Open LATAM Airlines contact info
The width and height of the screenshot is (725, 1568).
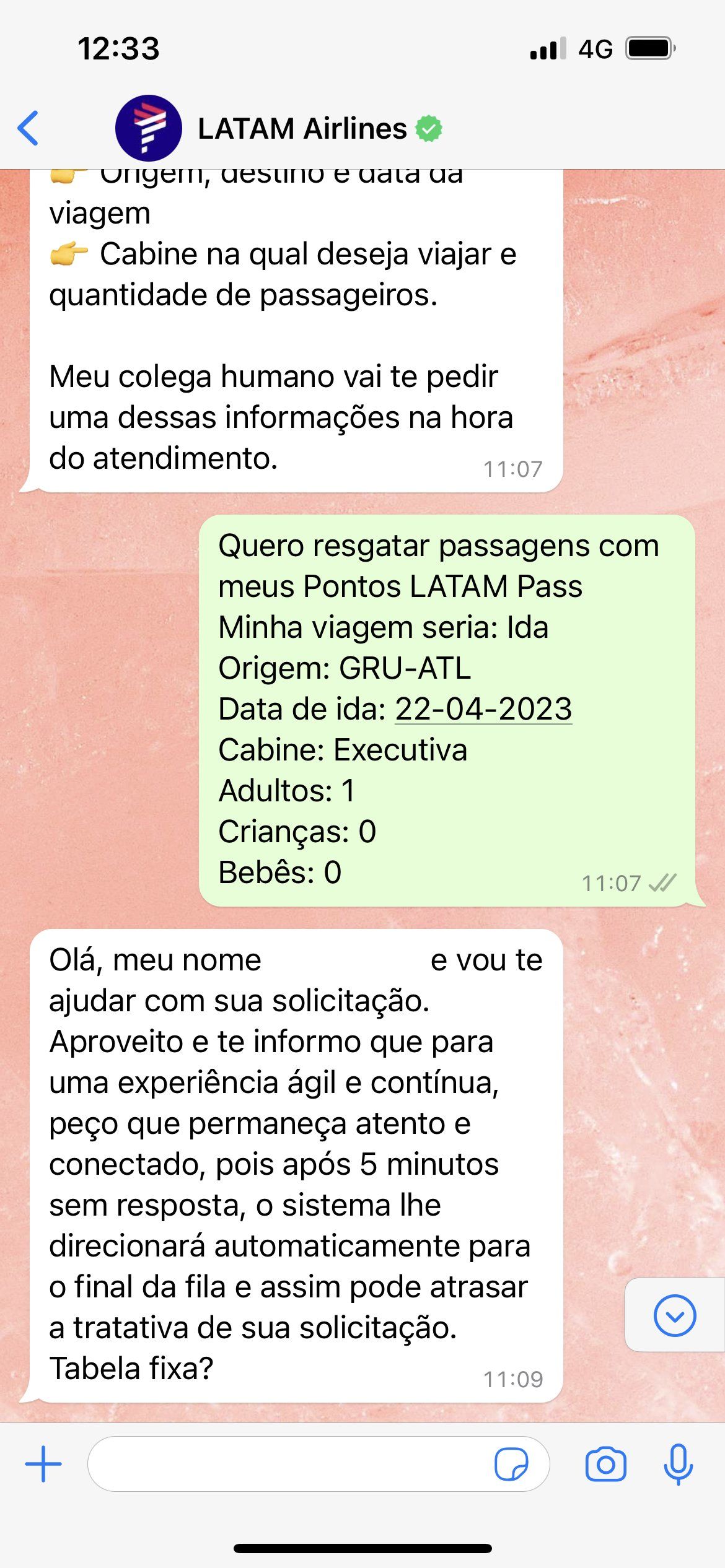pyautogui.click(x=302, y=129)
